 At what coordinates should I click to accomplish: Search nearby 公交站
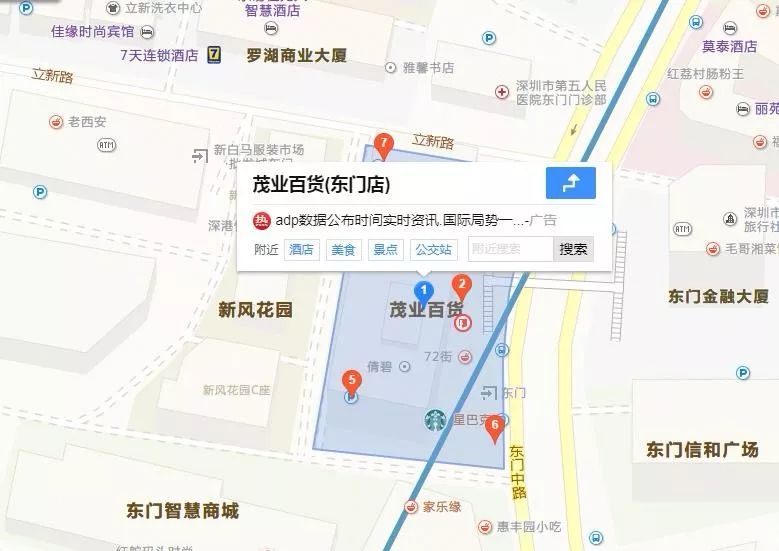click(433, 250)
